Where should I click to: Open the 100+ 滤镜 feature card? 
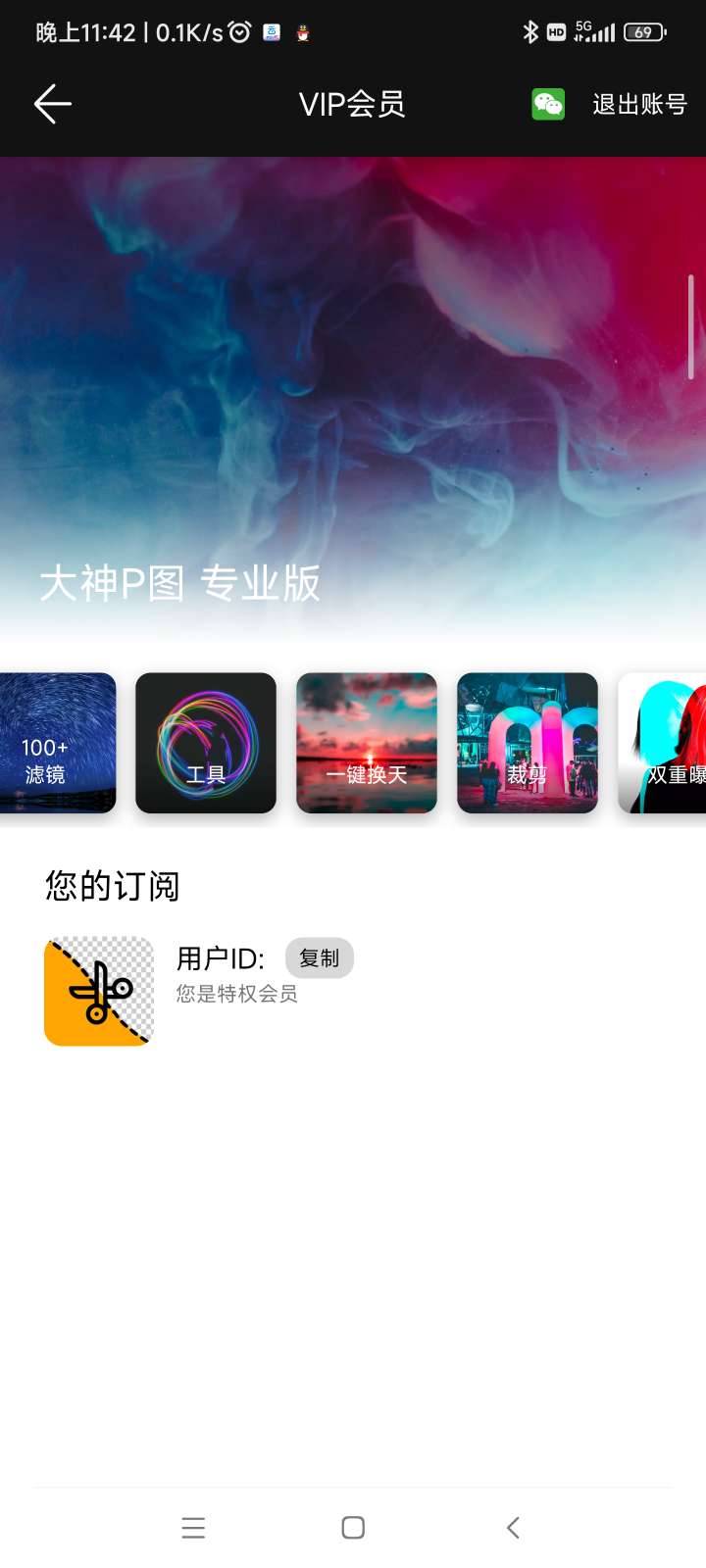(57, 743)
